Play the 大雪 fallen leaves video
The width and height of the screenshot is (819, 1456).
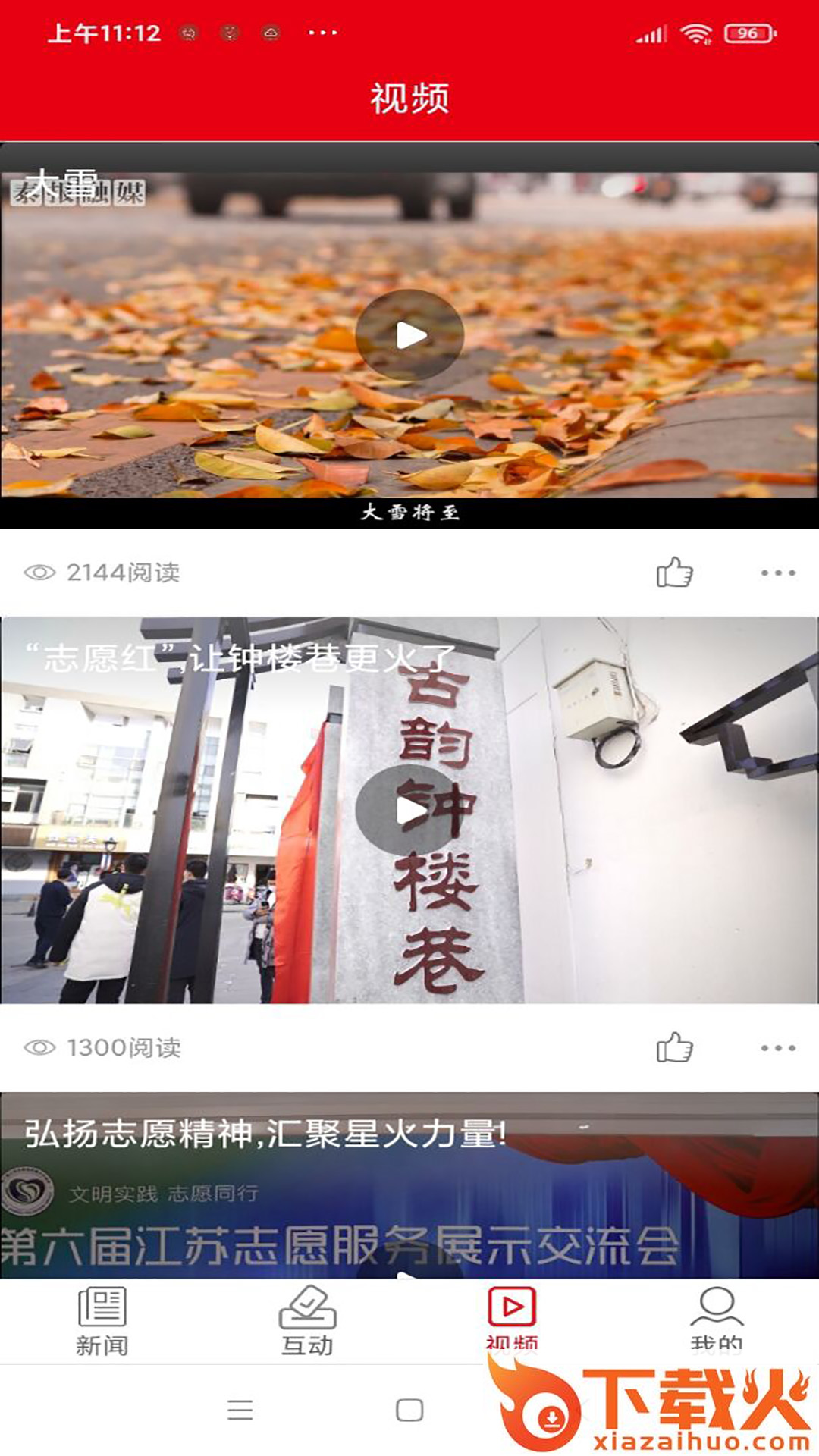409,335
